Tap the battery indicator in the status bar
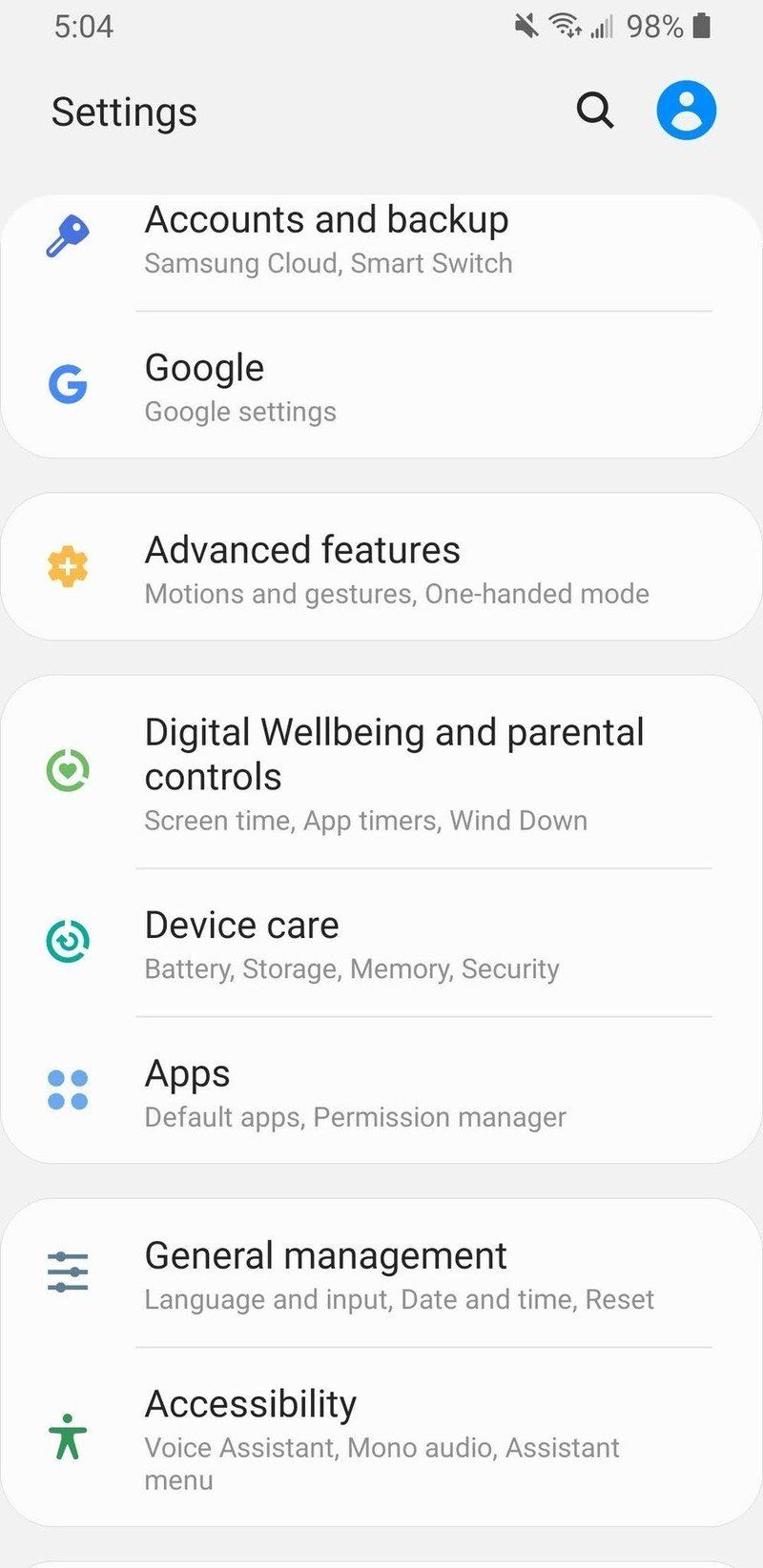The height and width of the screenshot is (1568, 763). tap(703, 27)
